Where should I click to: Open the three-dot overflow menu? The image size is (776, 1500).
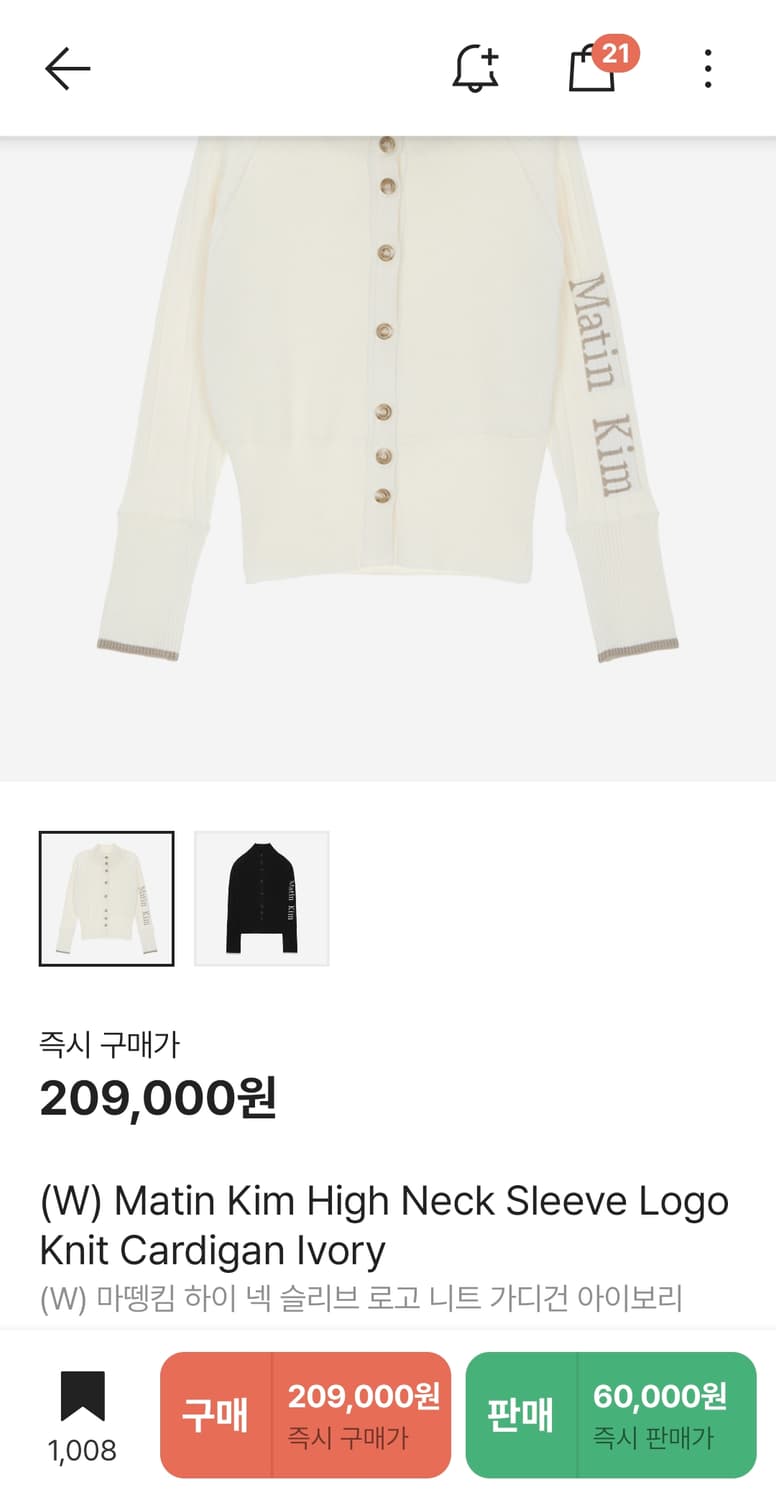click(x=708, y=67)
